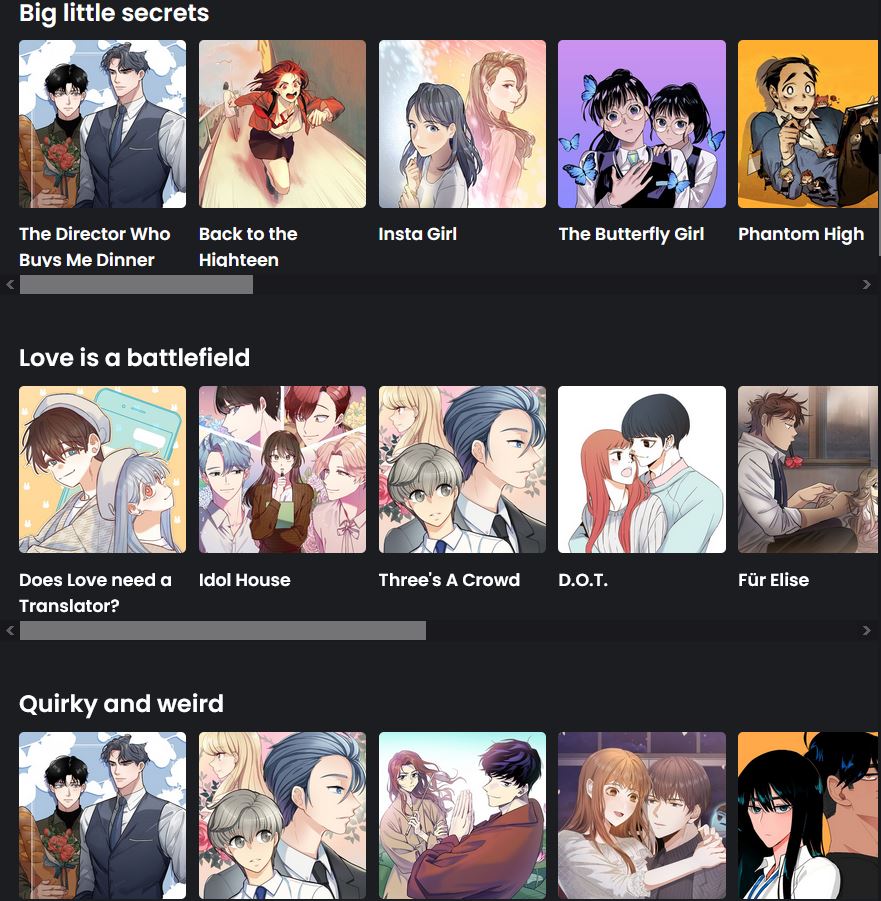Open Back to the Highteen comic
881x901 pixels.
tap(282, 124)
